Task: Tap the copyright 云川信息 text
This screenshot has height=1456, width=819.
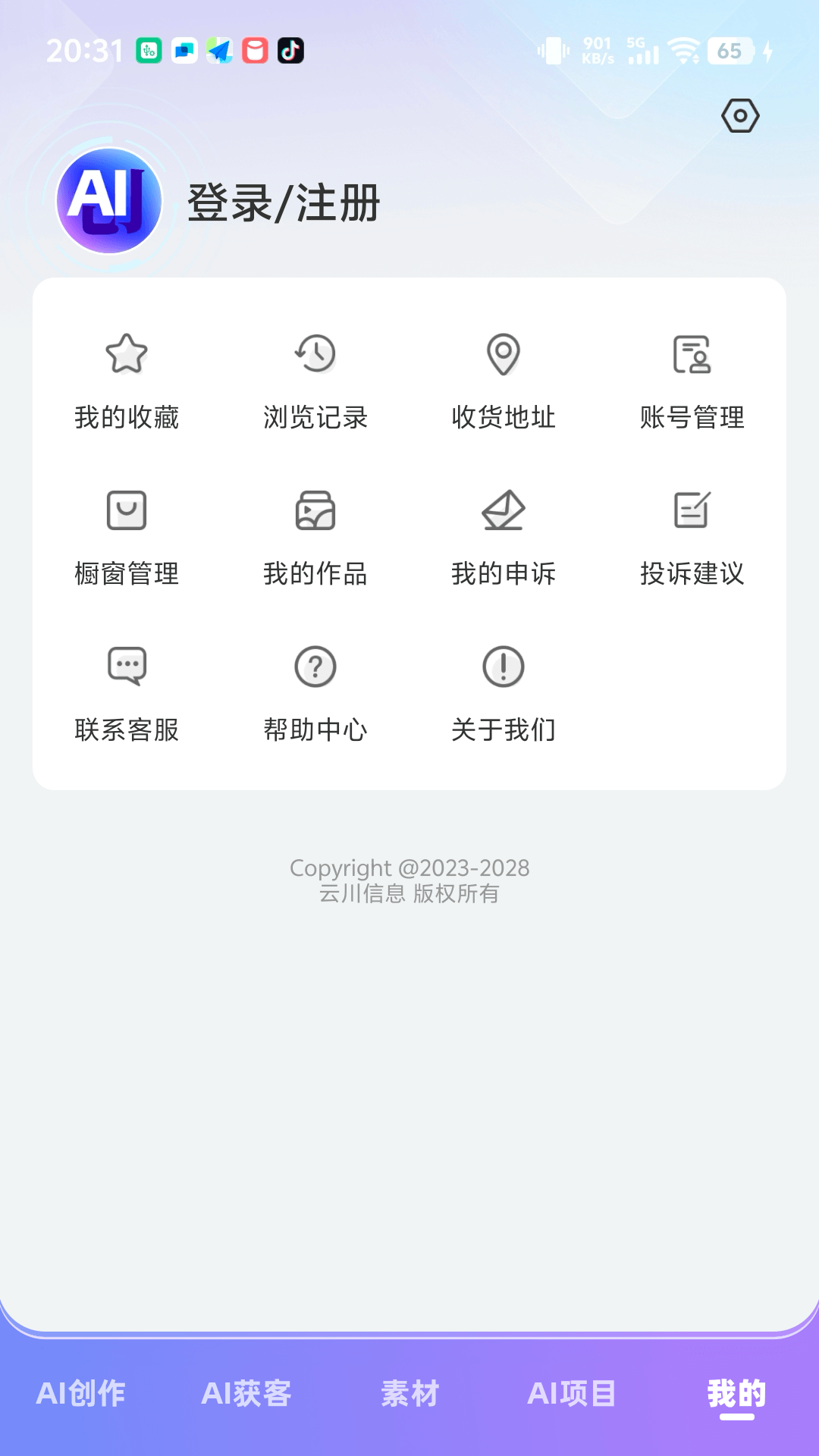Action: 409,893
